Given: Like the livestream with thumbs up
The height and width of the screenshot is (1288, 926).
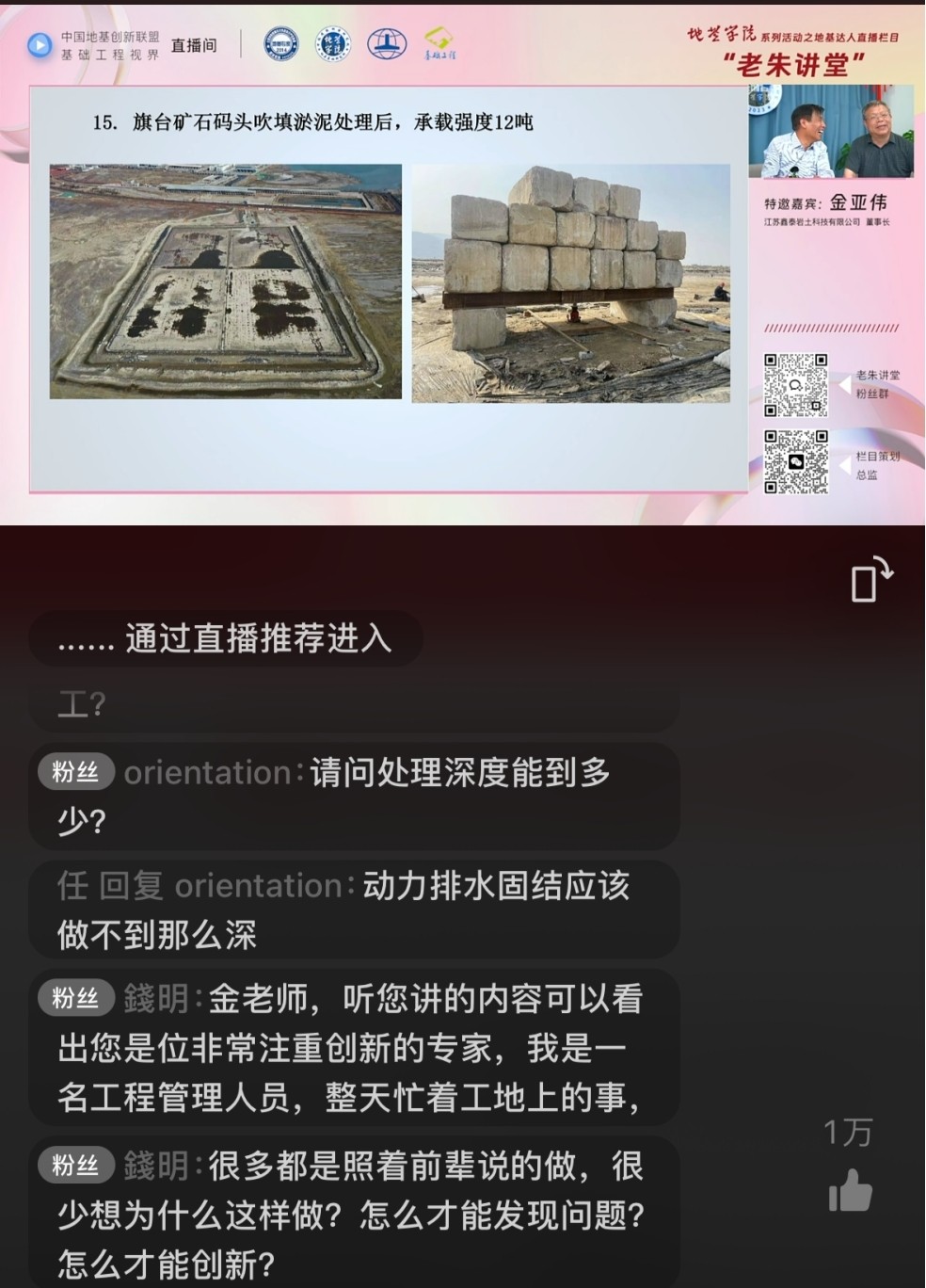Looking at the screenshot, I should click(850, 1191).
